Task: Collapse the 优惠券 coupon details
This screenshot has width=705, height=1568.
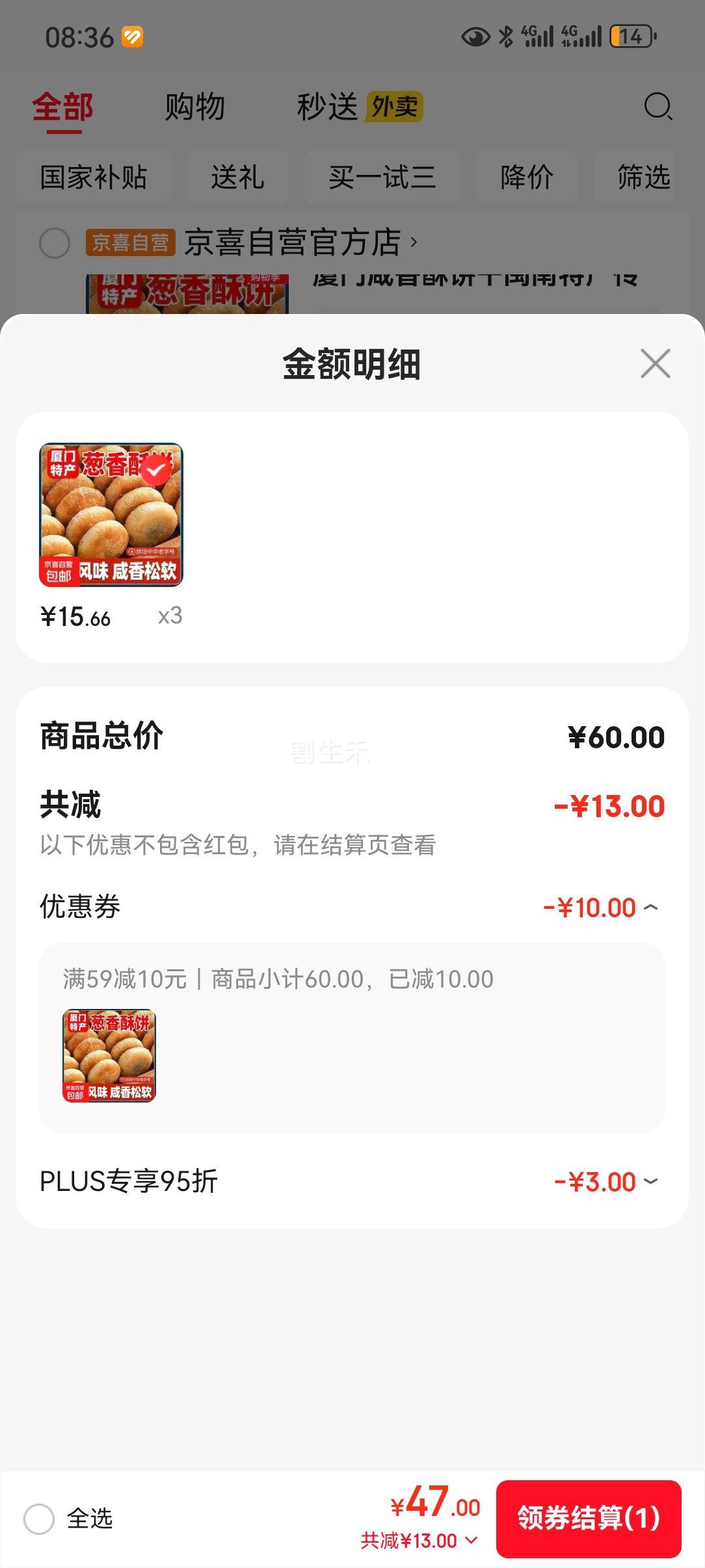Action: click(650, 906)
